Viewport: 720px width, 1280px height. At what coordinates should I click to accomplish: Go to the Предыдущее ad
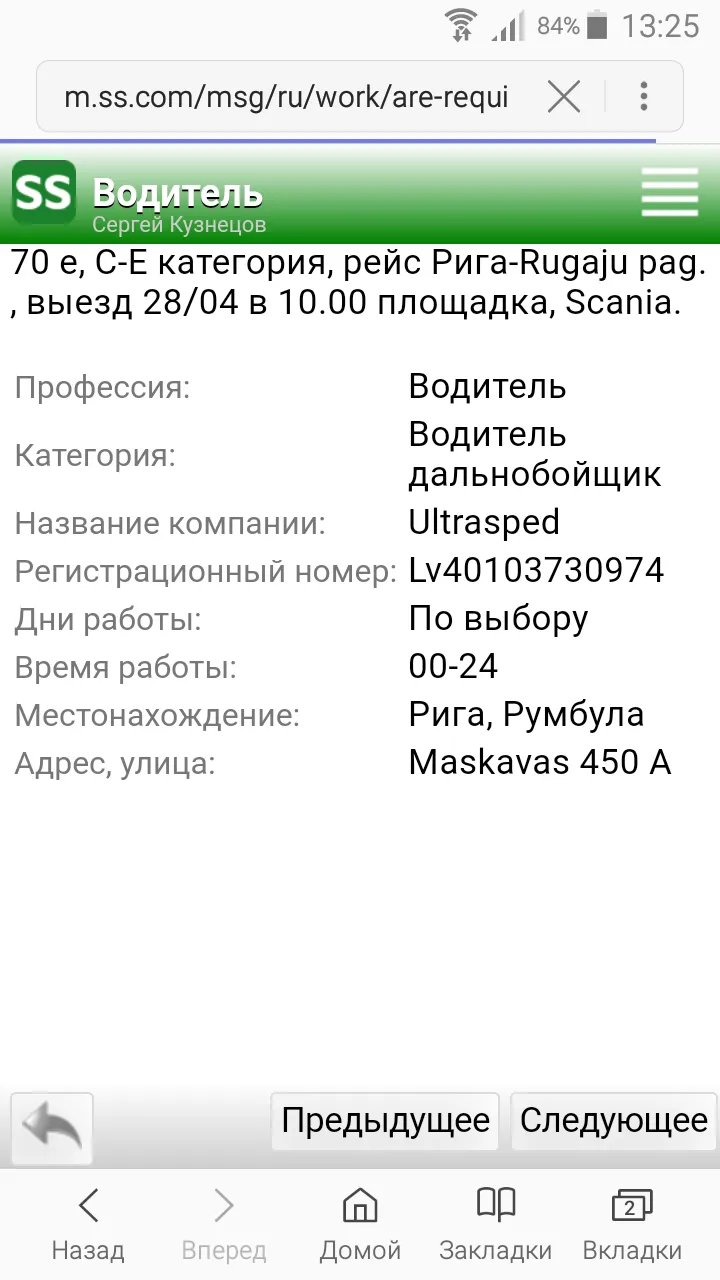386,1120
